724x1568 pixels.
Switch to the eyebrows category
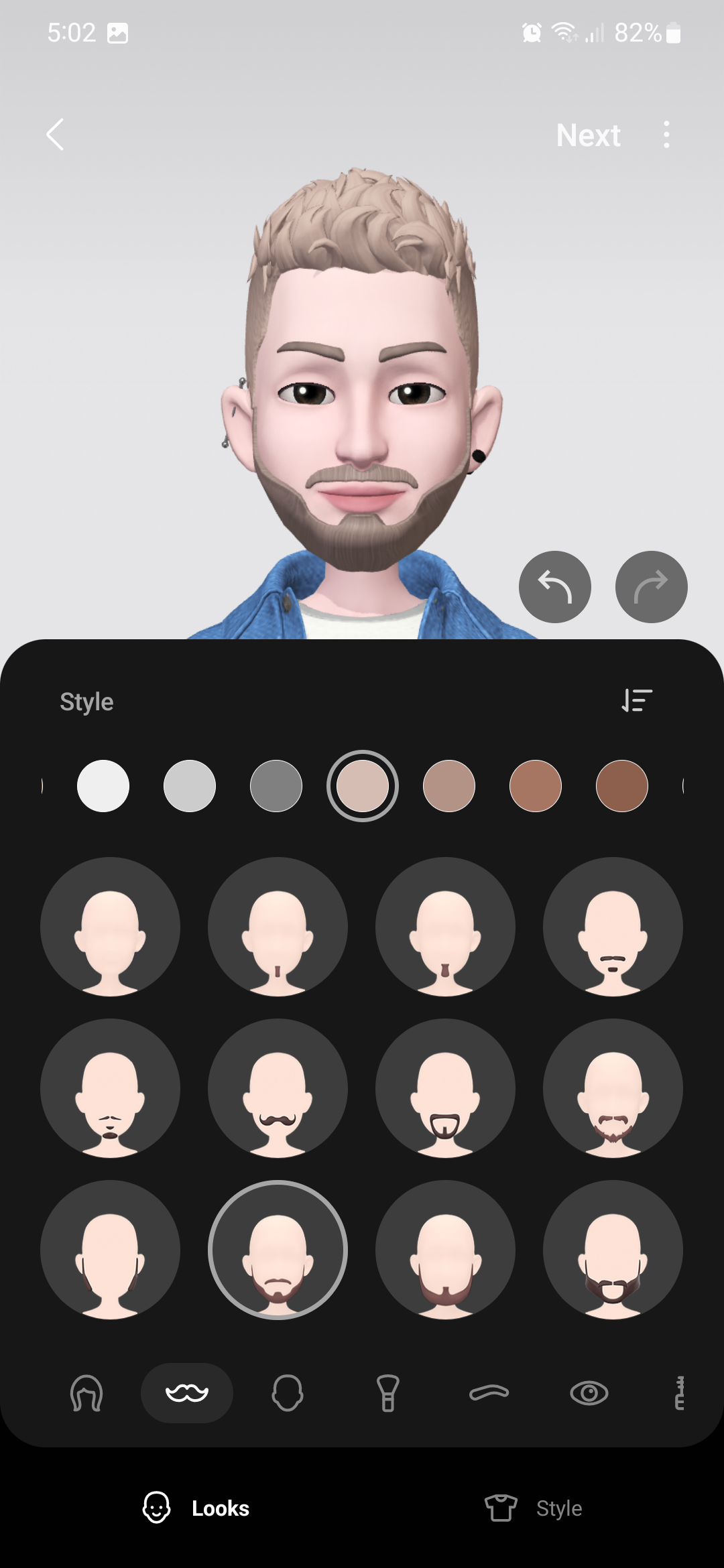click(489, 1393)
